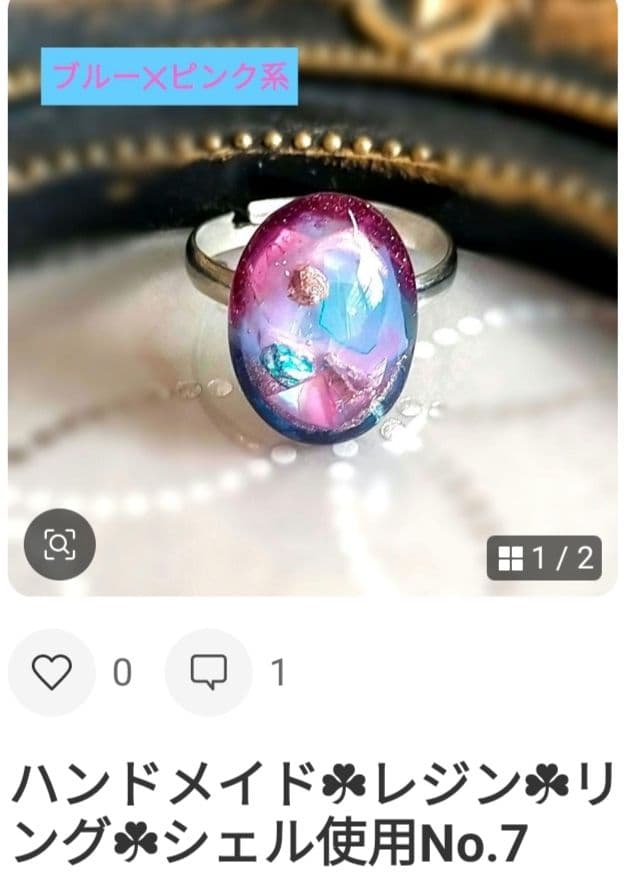
Task: Open the comments on this listing
Action: tap(208, 673)
